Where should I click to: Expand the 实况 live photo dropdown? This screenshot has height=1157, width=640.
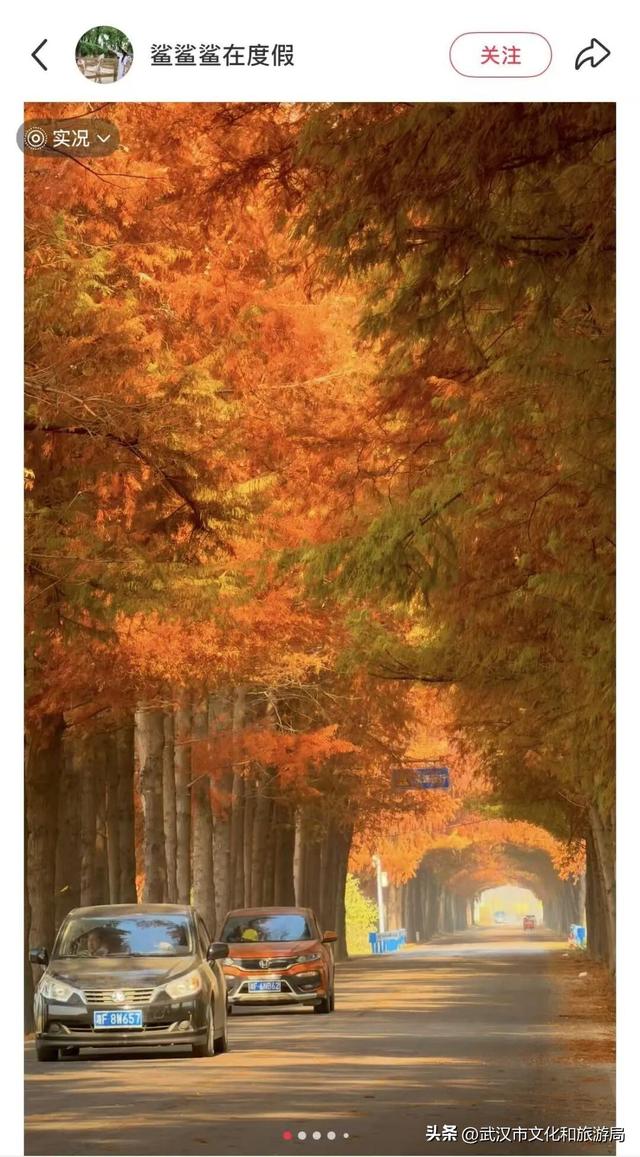point(69,138)
